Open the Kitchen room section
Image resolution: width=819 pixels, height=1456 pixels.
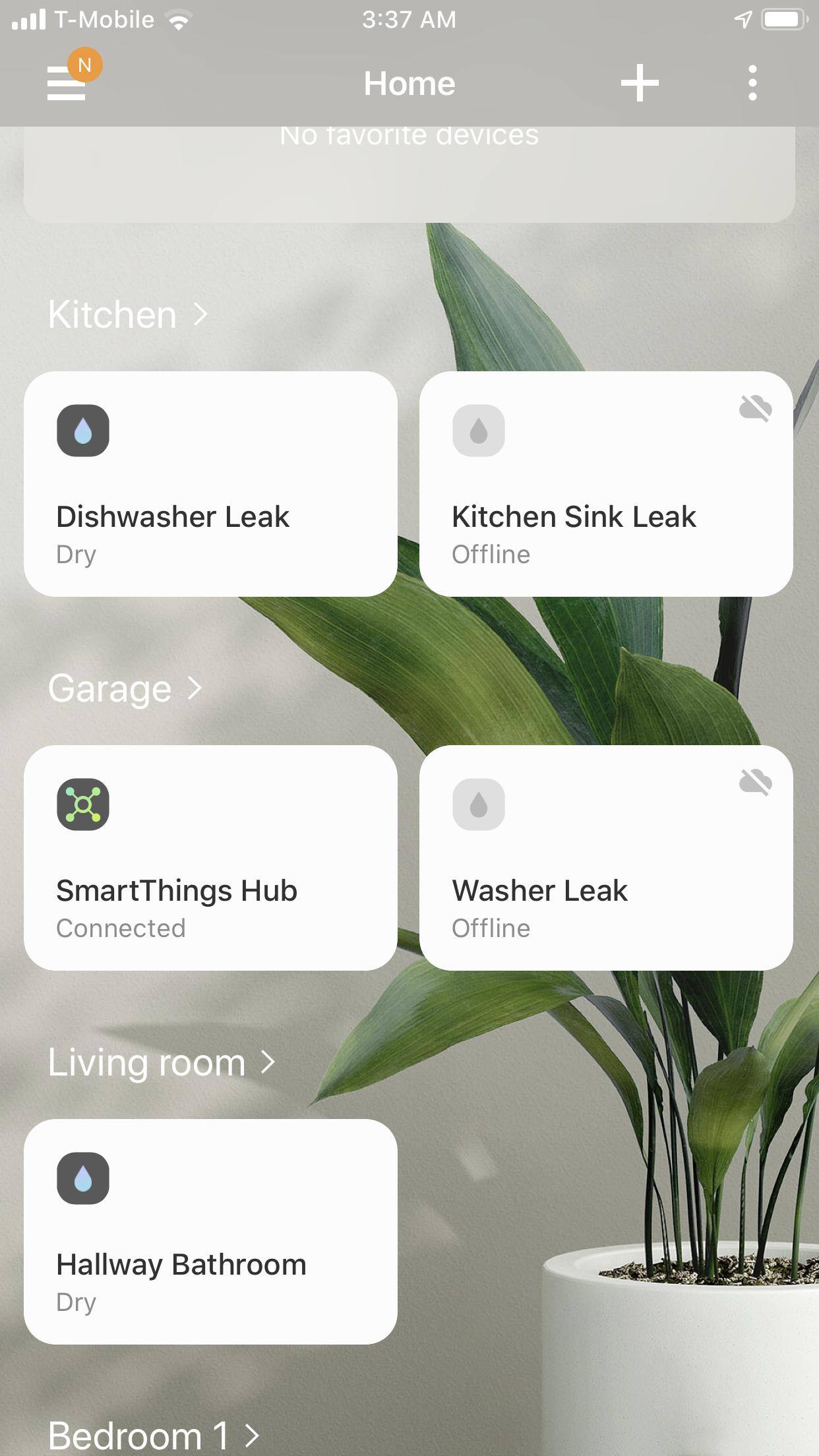click(x=128, y=315)
